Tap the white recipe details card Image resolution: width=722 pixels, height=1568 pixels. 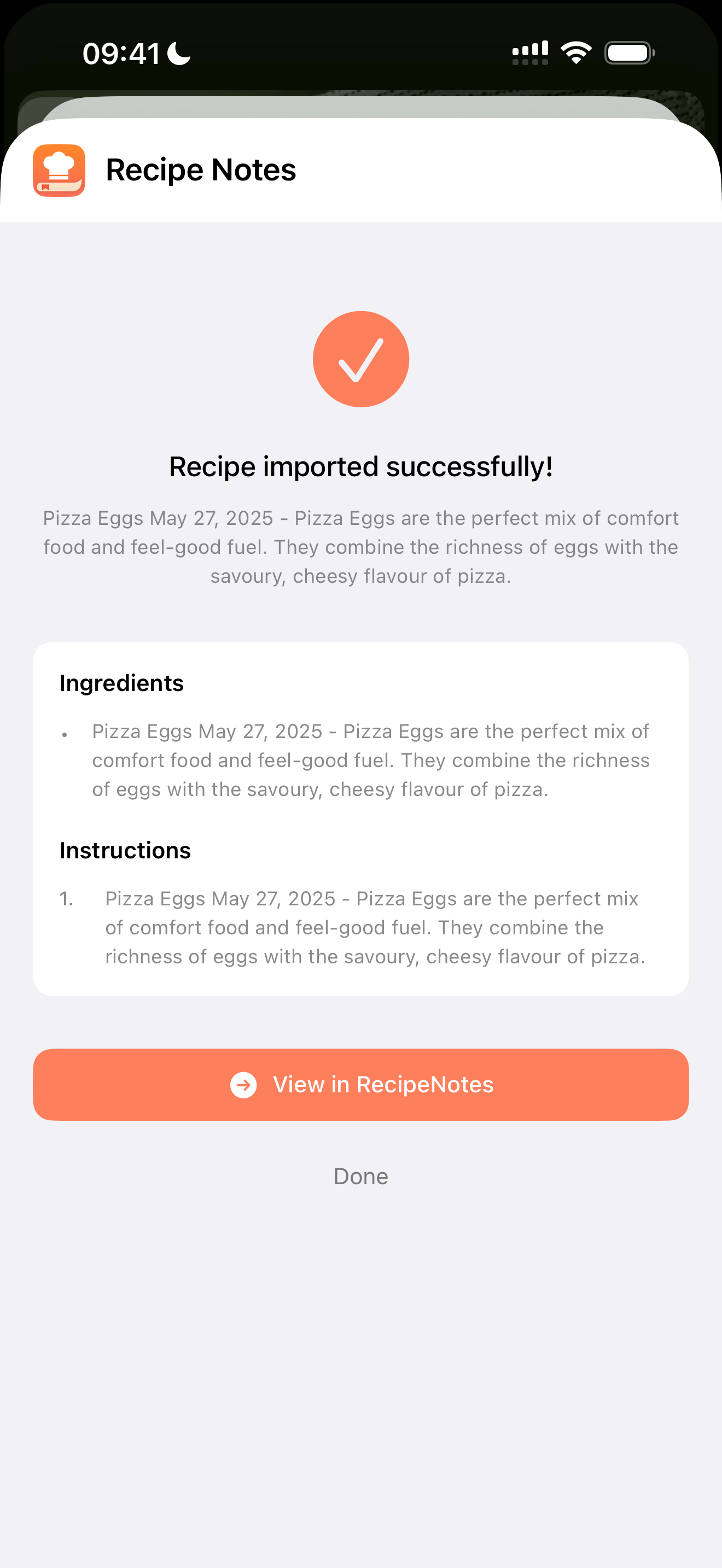click(361, 818)
